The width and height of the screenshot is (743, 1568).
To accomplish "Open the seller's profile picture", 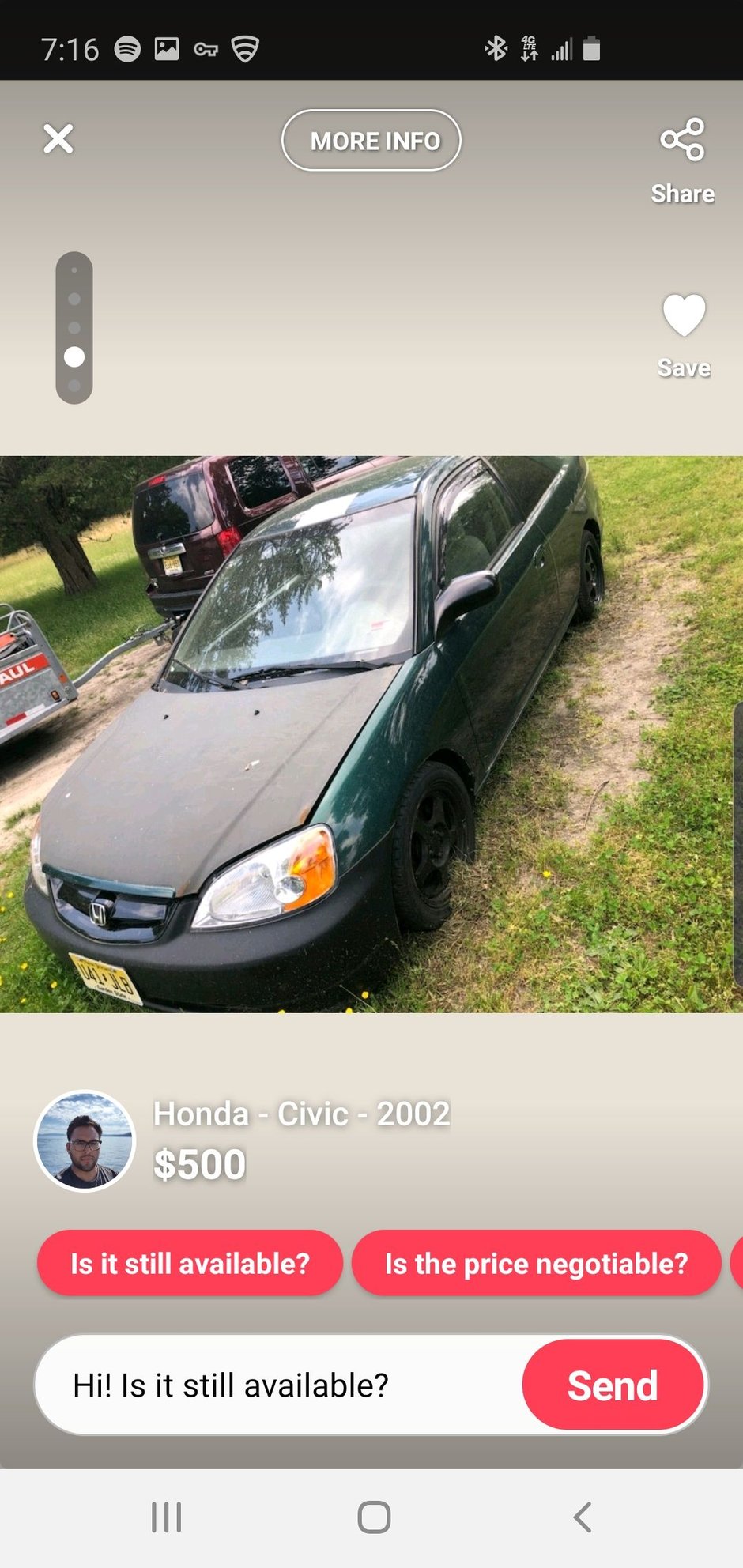I will coord(85,1141).
